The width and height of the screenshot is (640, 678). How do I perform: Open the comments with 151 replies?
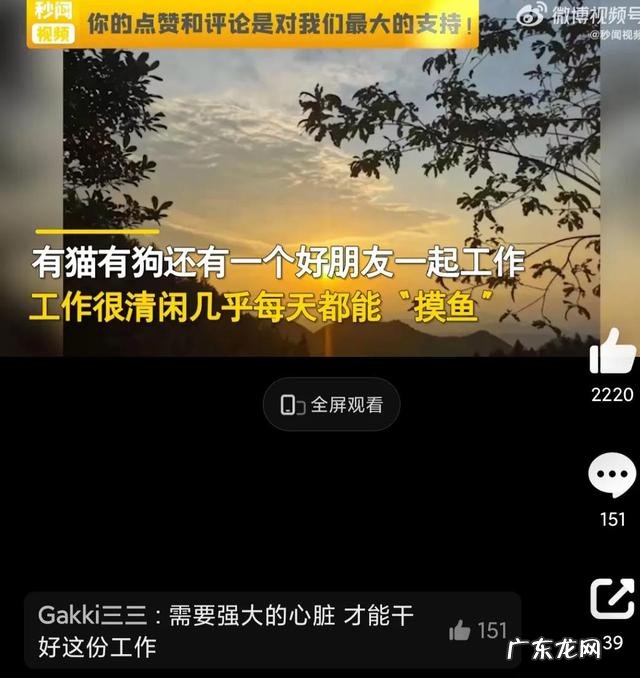coord(612,477)
